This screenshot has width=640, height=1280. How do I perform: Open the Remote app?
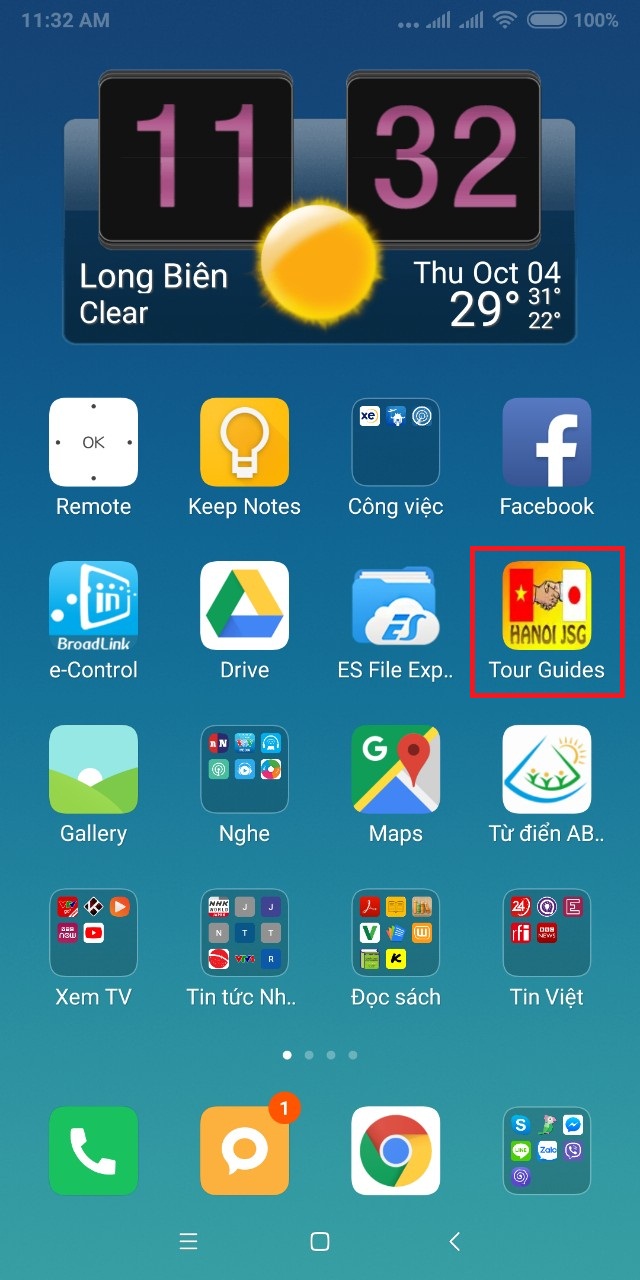pos(93,442)
